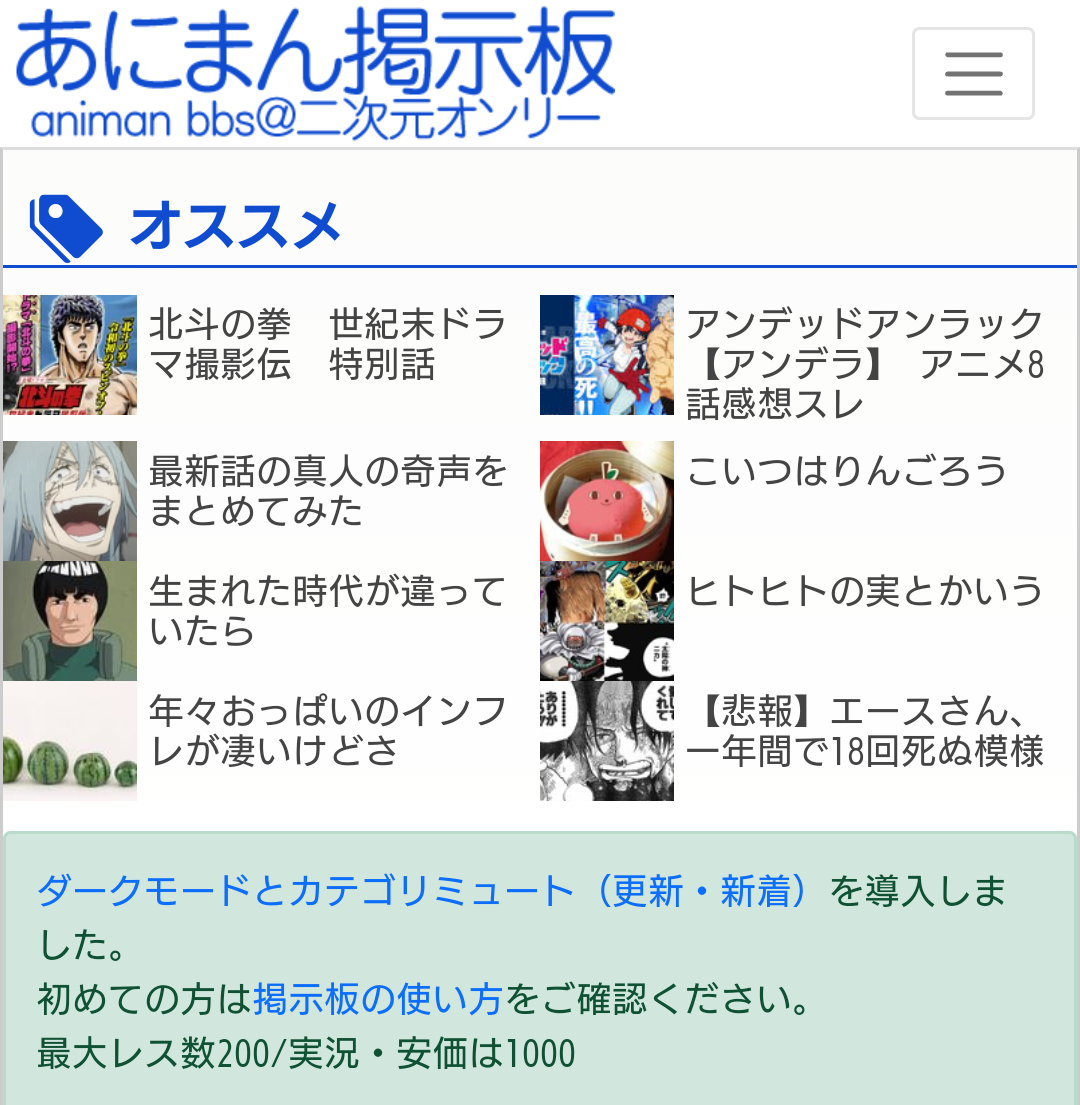Open the 【悲報】エースさん thread
This screenshot has width=1080, height=1105.
tap(864, 730)
